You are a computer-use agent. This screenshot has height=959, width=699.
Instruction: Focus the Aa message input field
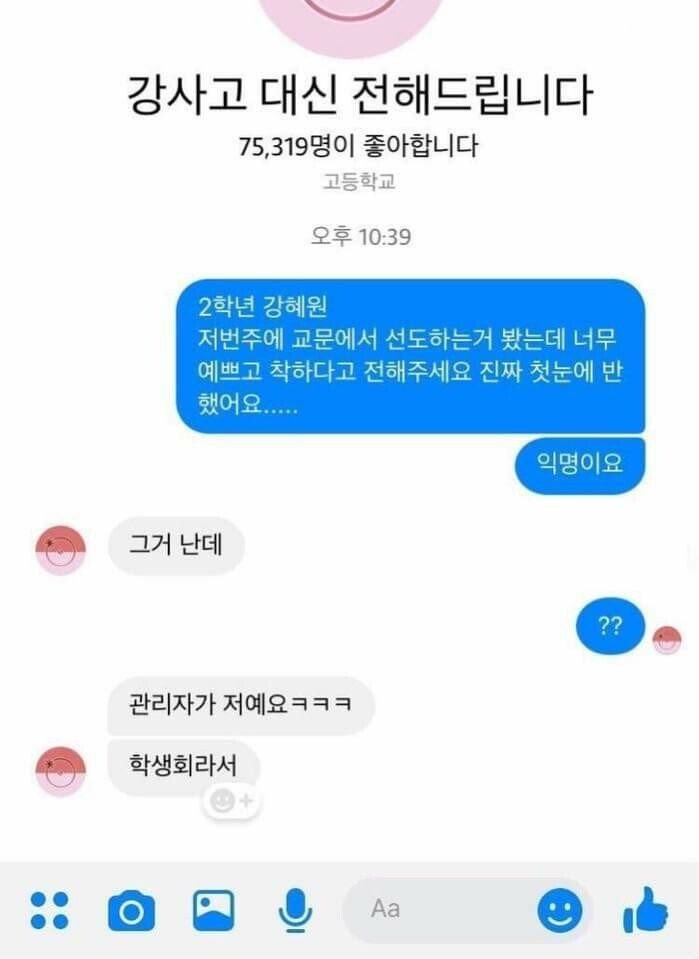pos(440,909)
